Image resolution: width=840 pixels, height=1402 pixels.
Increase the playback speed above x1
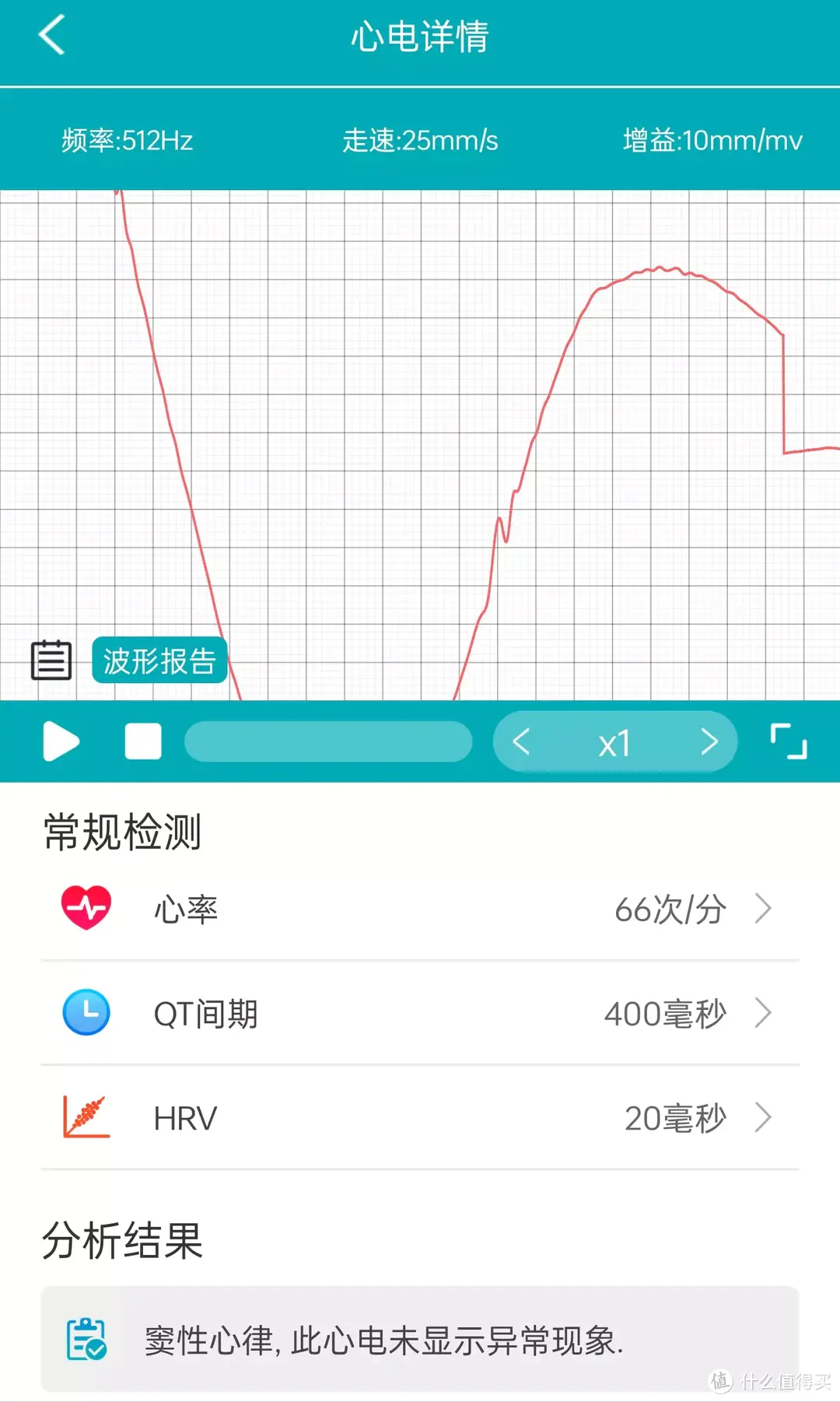tap(709, 741)
